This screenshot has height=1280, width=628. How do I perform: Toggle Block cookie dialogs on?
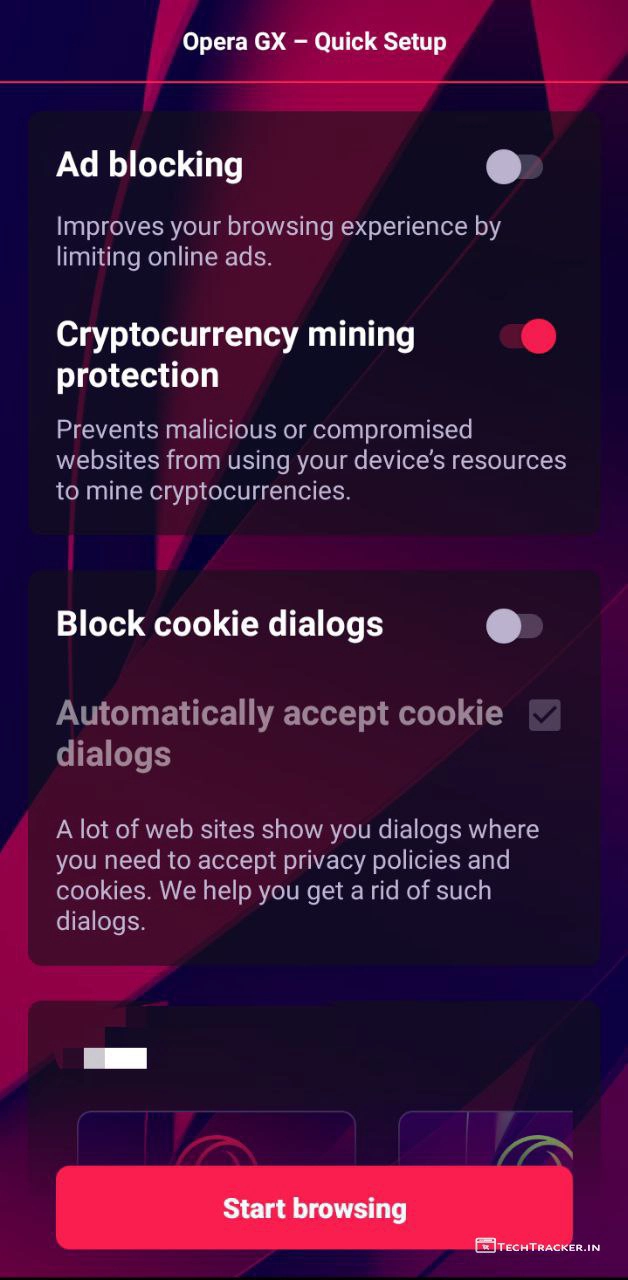(x=514, y=627)
